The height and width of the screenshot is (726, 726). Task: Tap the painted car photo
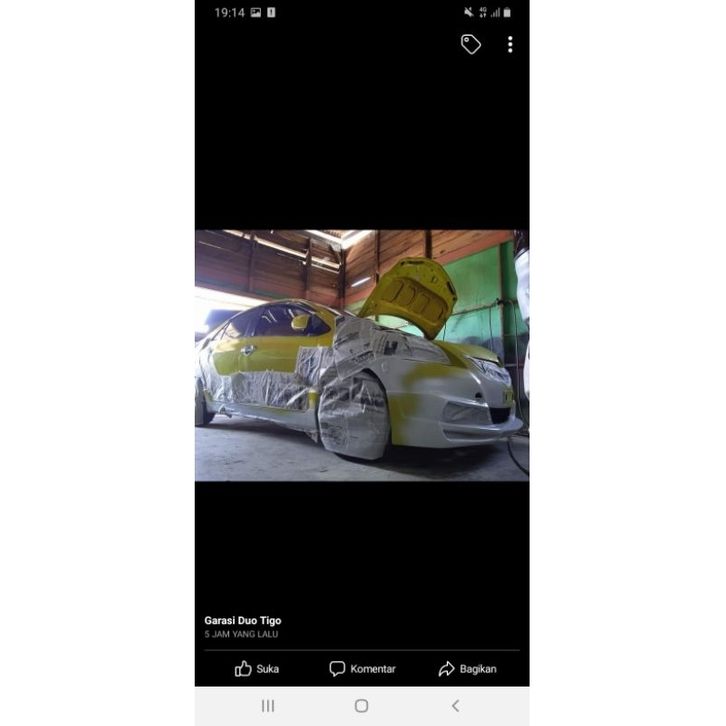(361, 355)
